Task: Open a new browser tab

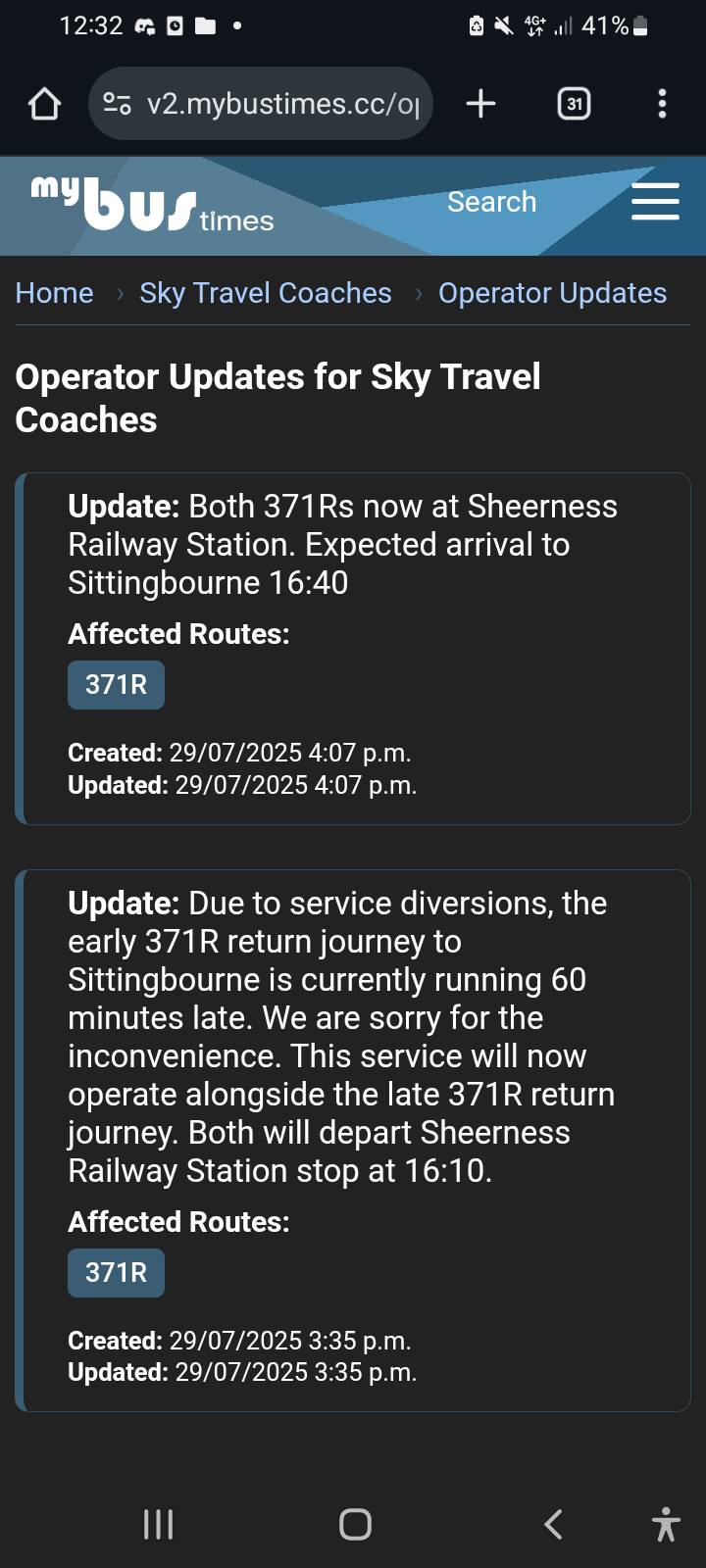Action: point(480,104)
